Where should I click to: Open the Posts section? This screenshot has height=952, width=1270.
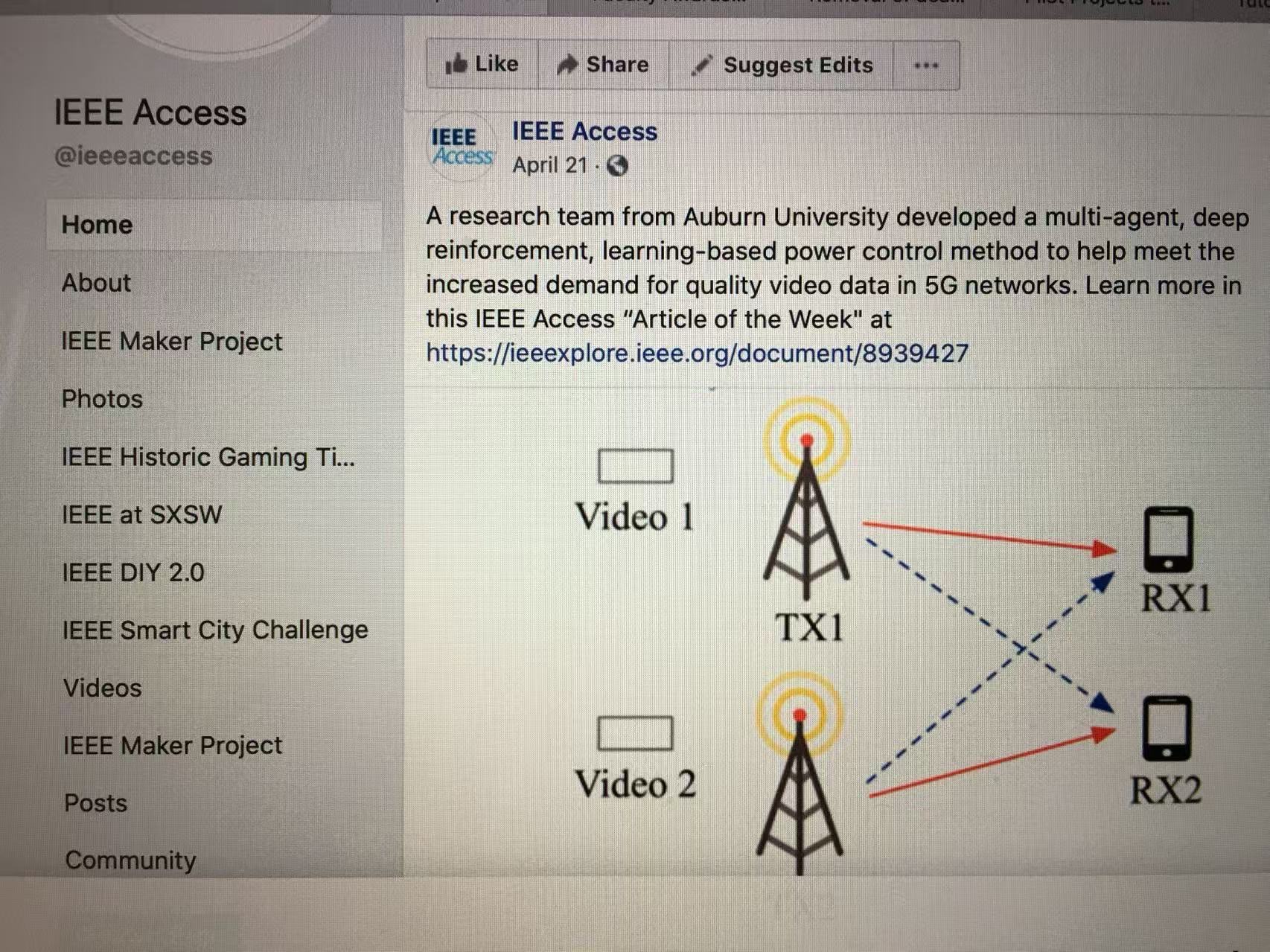[95, 803]
